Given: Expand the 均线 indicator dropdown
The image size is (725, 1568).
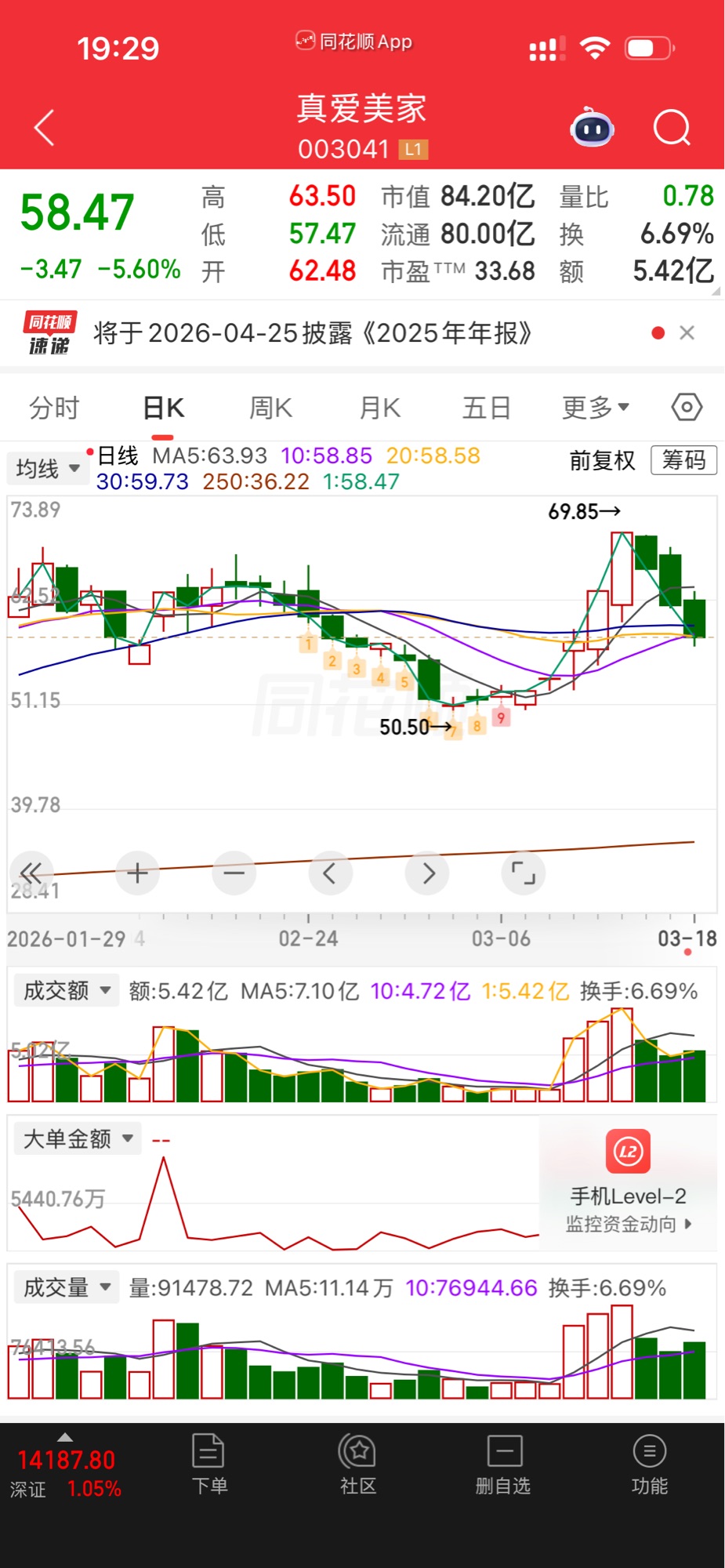Looking at the screenshot, I should coord(47,469).
